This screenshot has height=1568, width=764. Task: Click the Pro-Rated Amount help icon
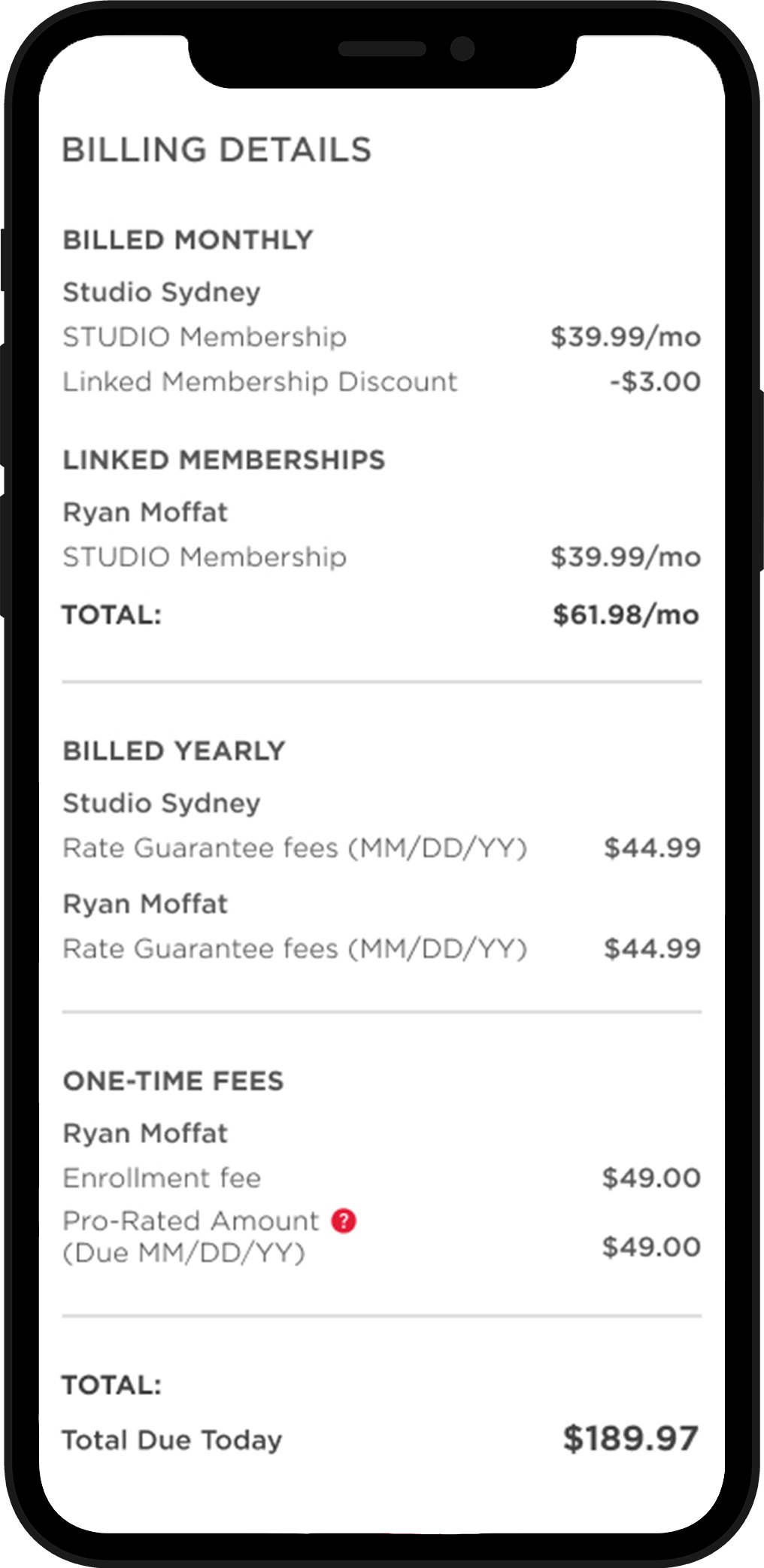click(344, 1219)
